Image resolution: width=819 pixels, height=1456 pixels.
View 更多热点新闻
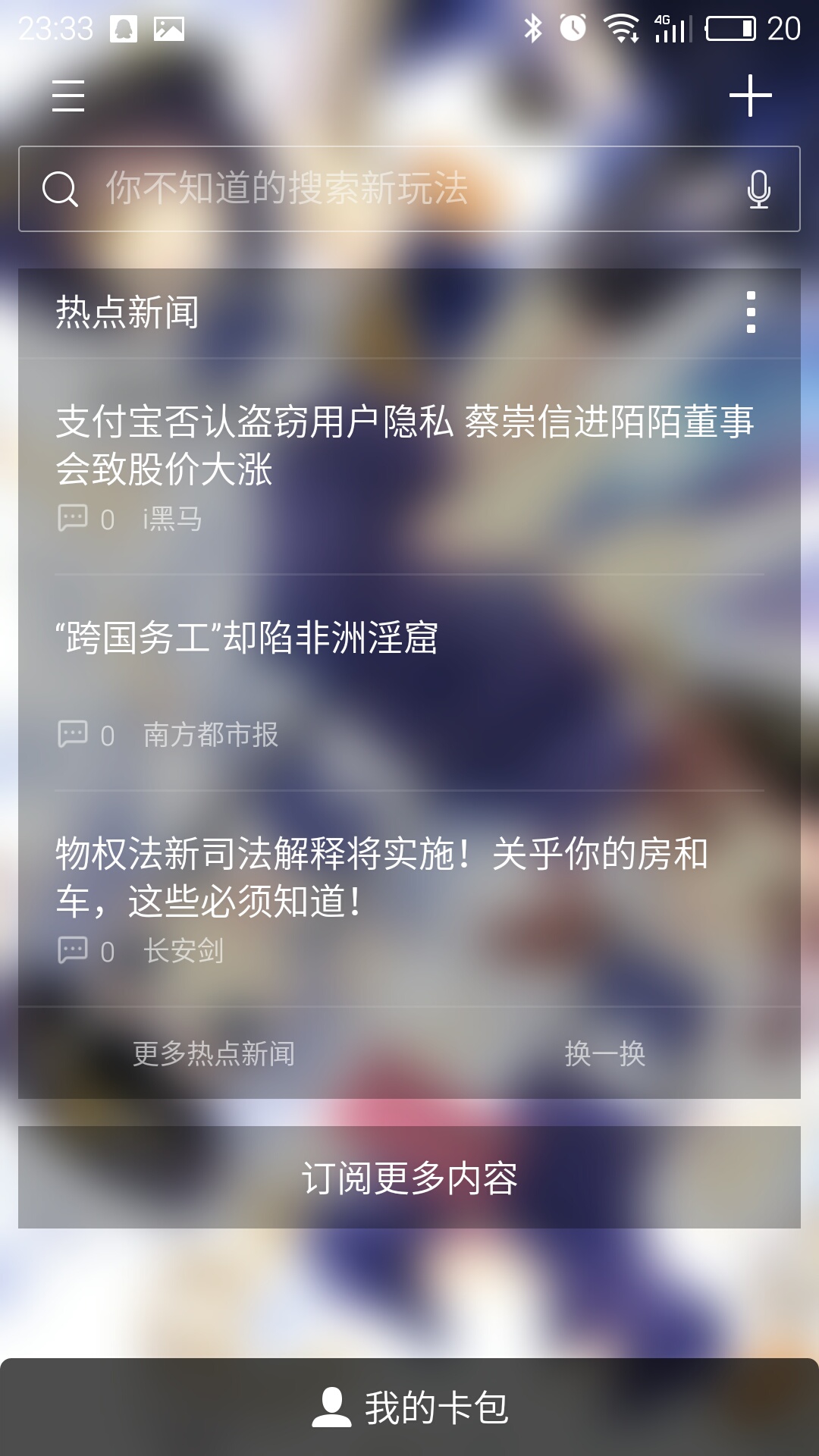[214, 1053]
